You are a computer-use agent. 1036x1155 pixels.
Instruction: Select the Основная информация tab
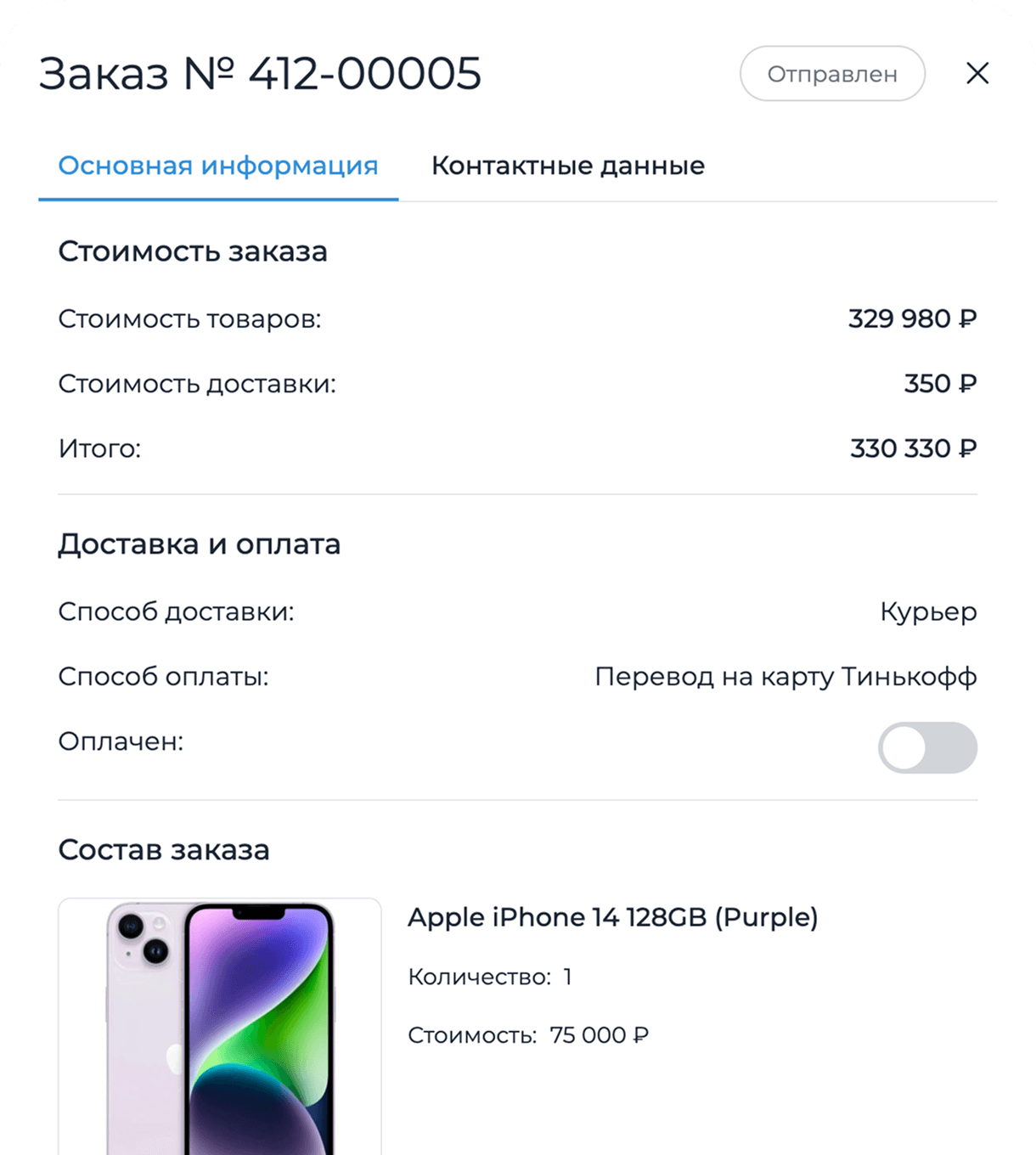218,166
